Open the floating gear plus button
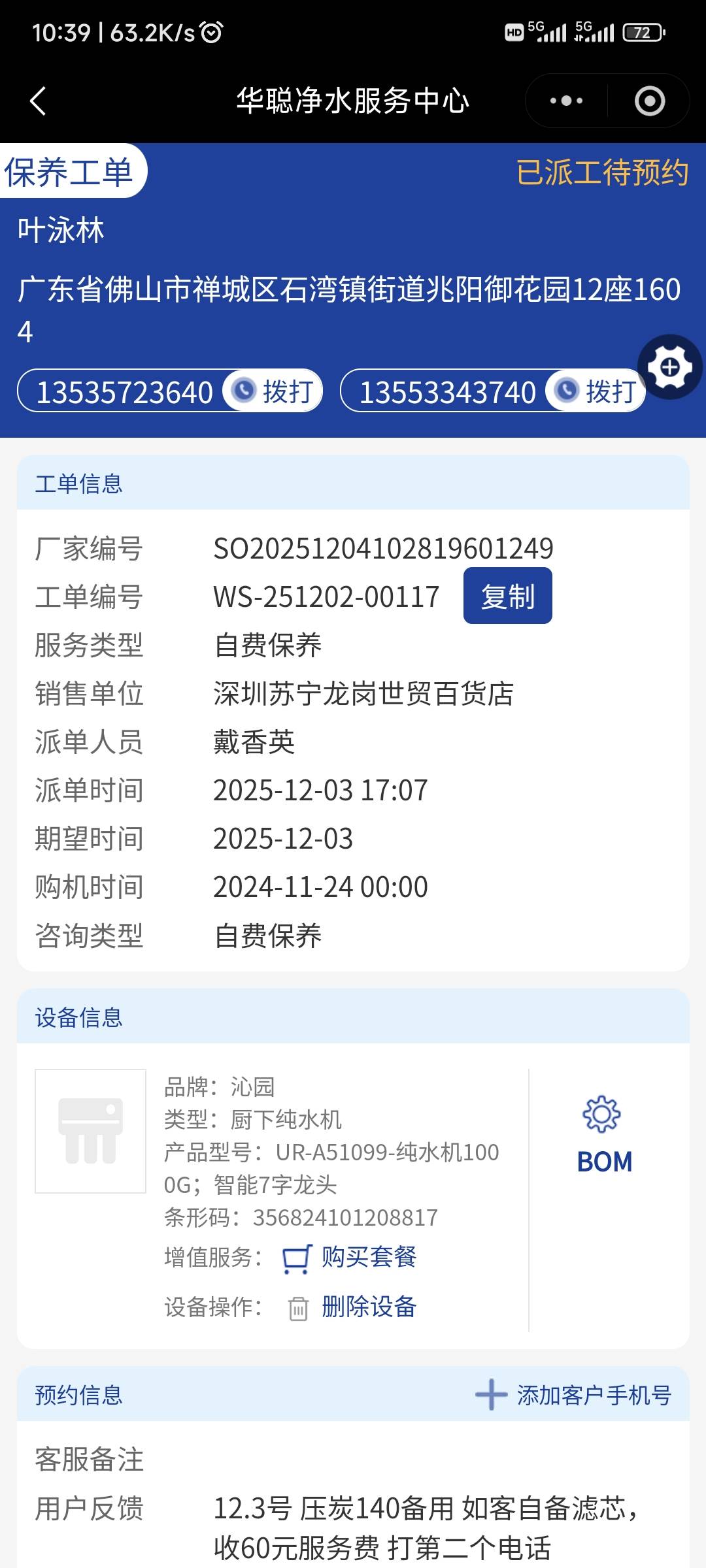The image size is (706, 1568). point(669,367)
